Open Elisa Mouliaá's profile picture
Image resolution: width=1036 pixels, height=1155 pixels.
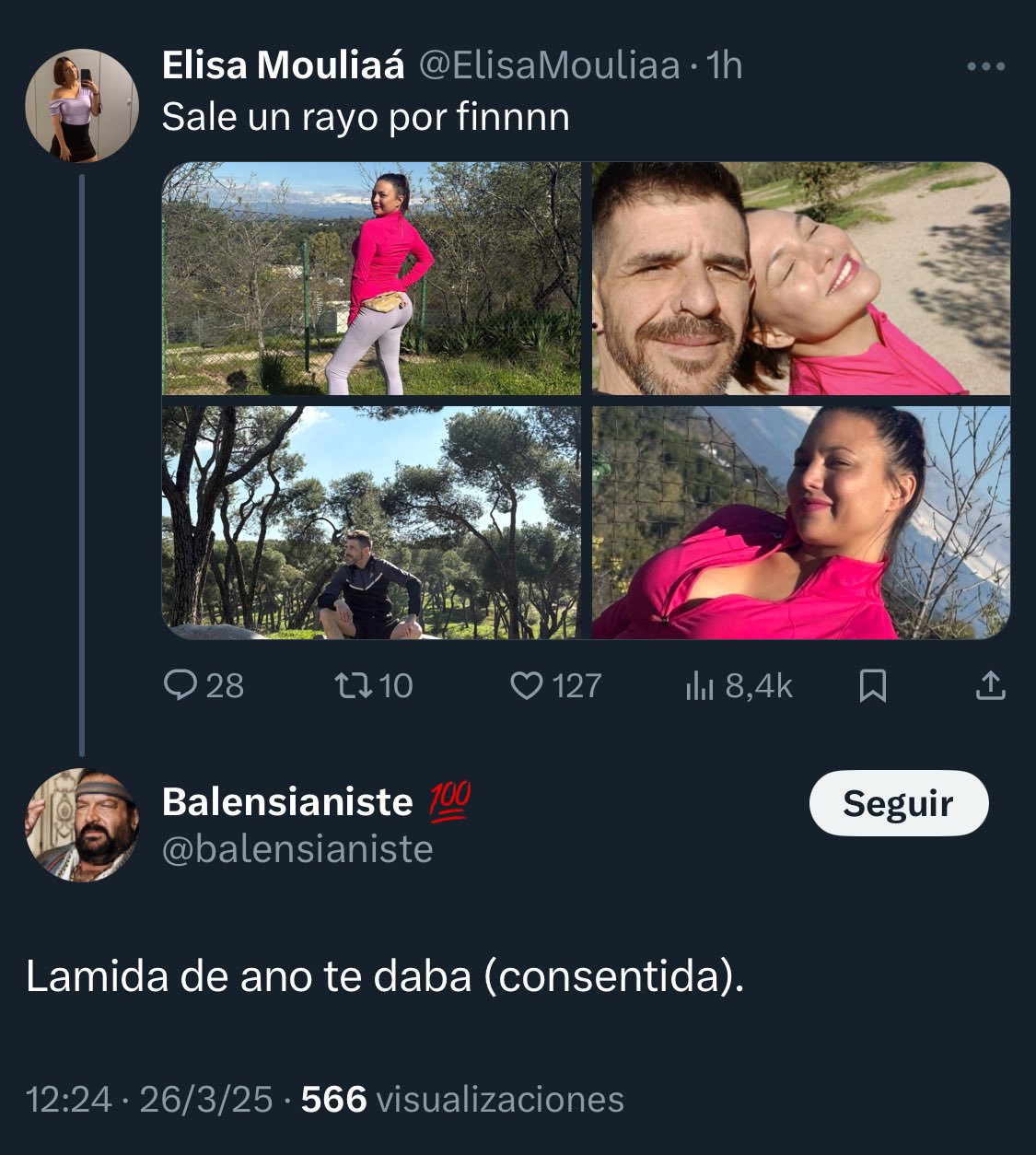pyautogui.click(x=81, y=105)
